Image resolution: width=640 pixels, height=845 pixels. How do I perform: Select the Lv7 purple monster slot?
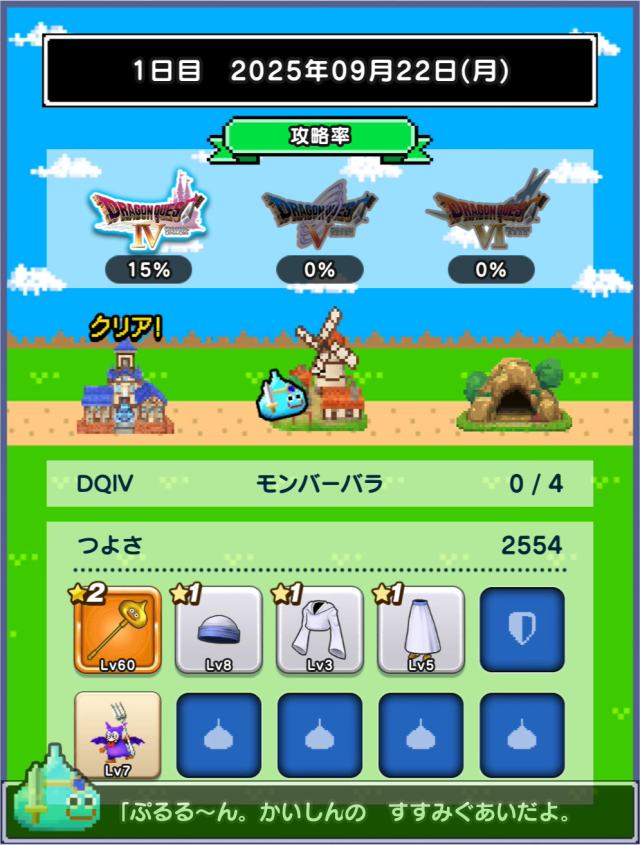pos(117,735)
